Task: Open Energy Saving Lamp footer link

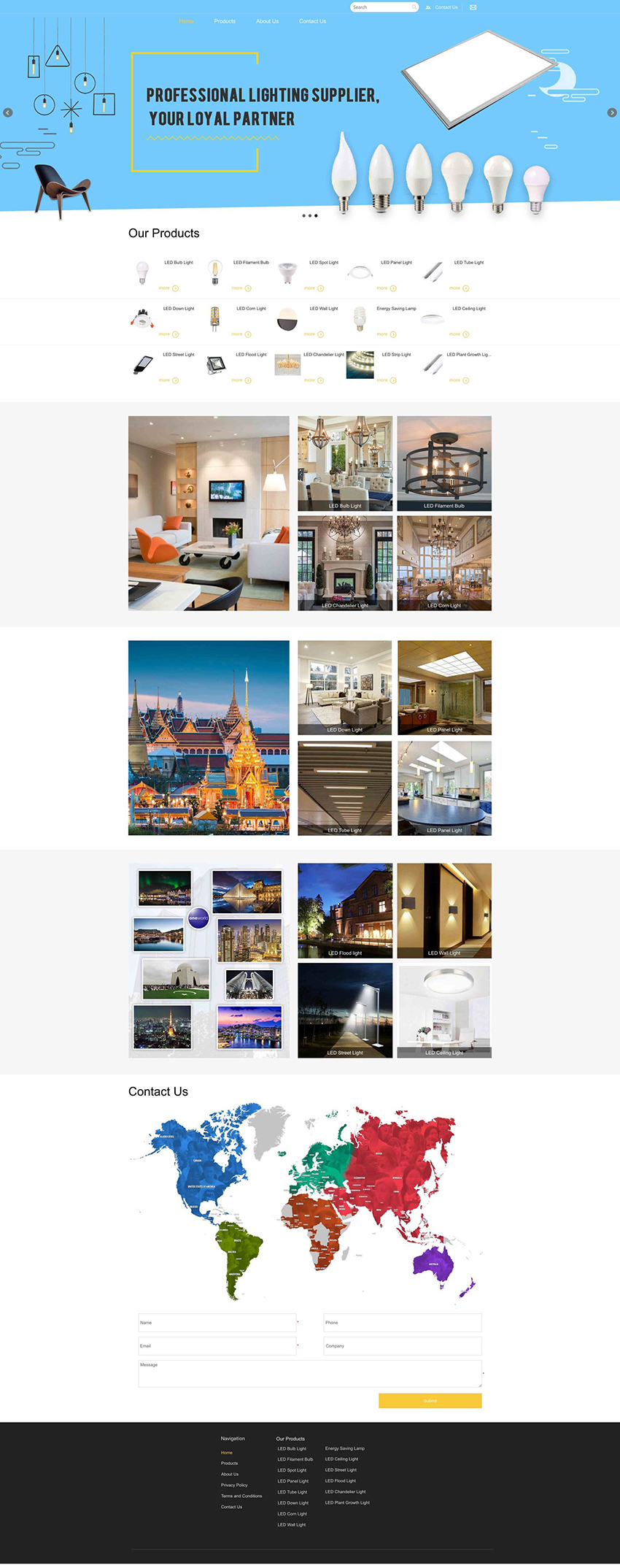Action: click(x=344, y=1448)
